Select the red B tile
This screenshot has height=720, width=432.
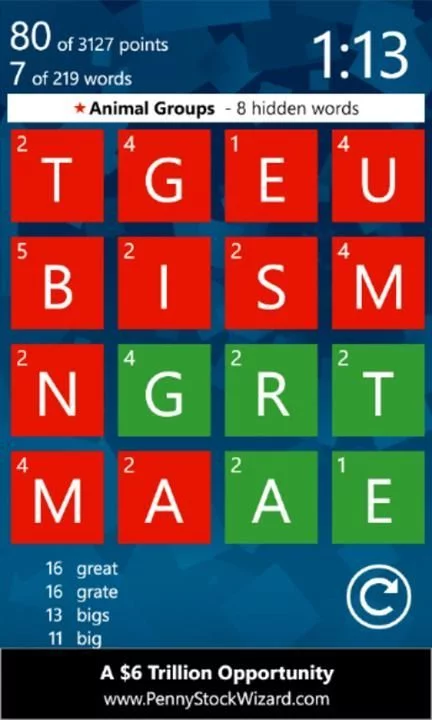(x=57, y=283)
